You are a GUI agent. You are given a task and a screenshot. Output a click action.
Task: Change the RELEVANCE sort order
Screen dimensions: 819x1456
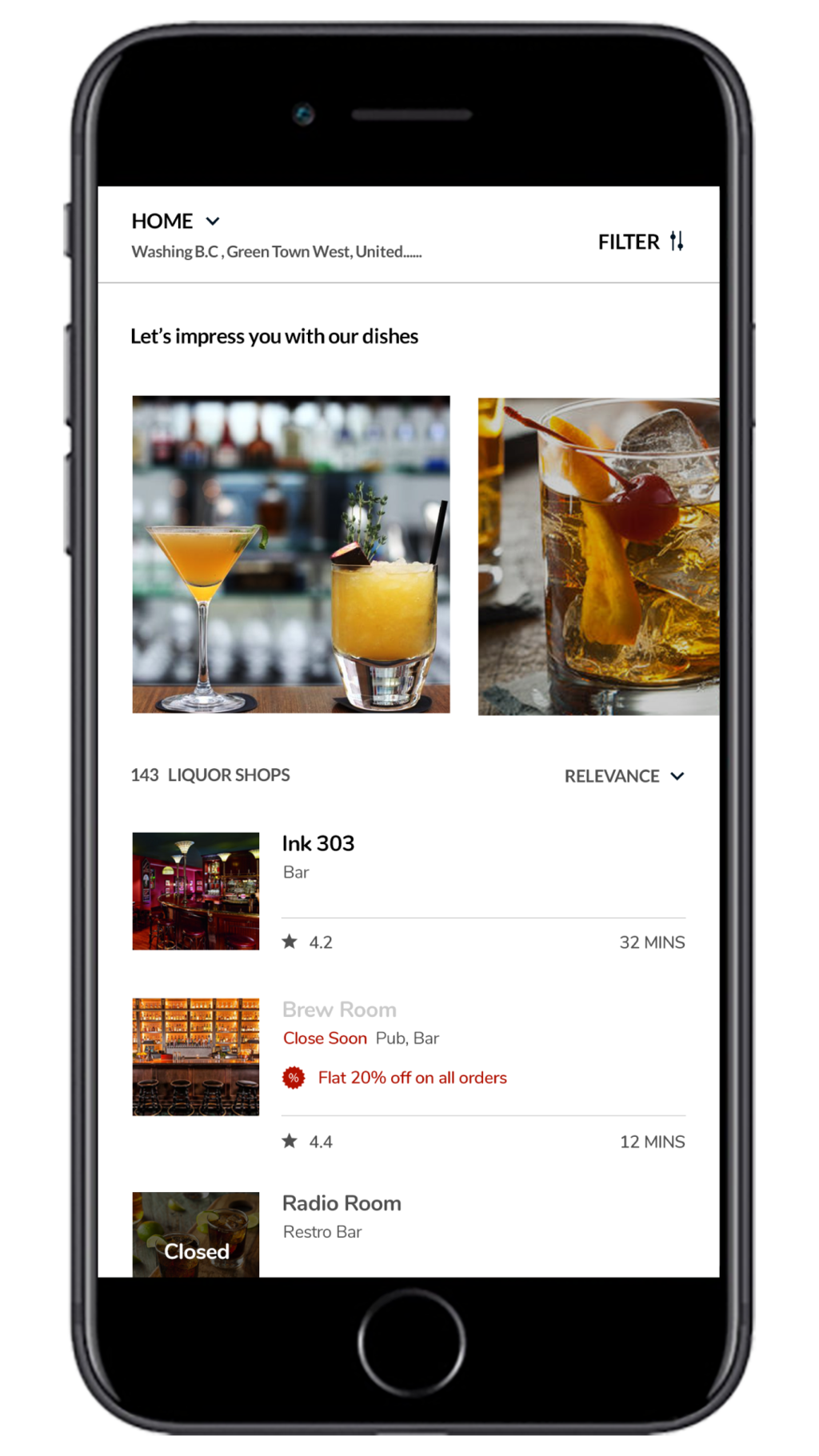pos(624,776)
